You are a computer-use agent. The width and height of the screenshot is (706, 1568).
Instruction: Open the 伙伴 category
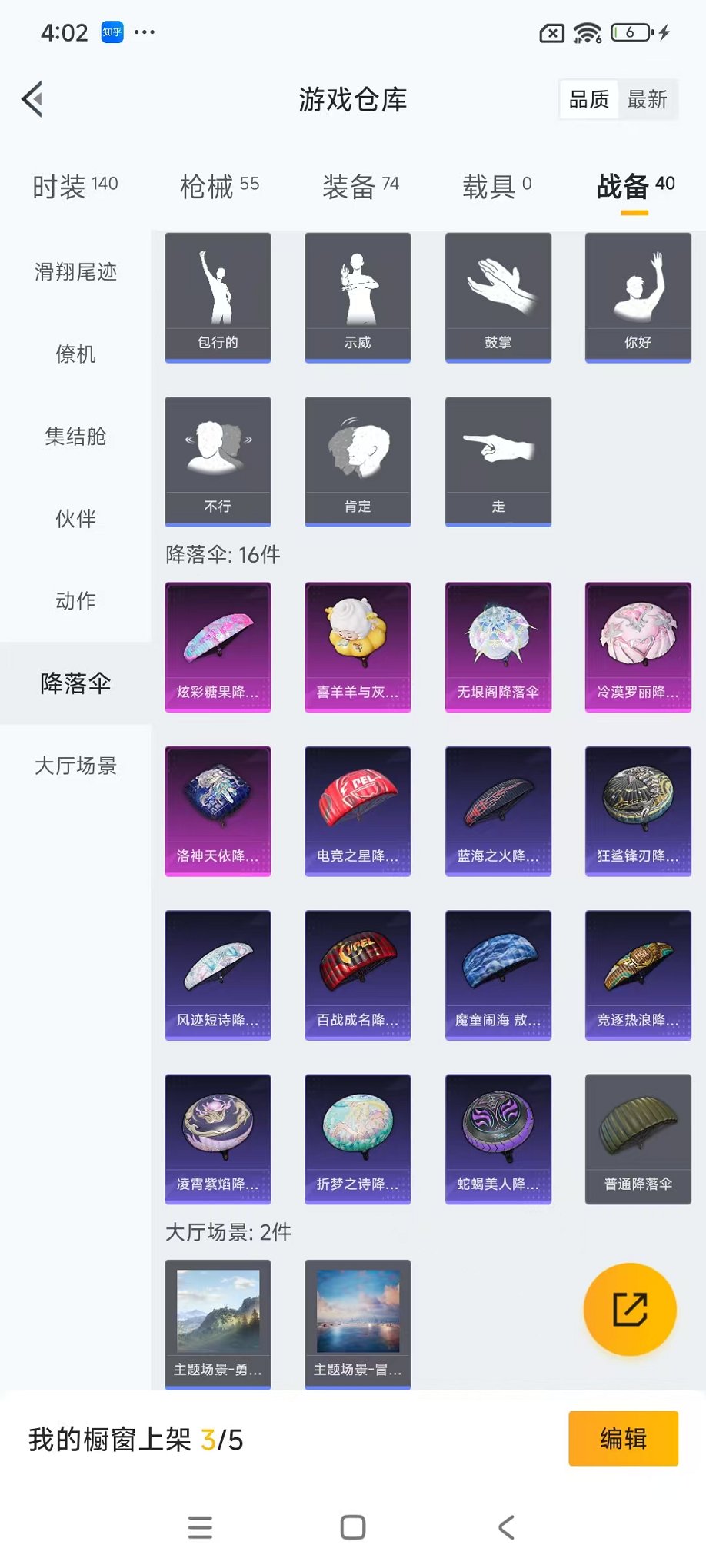pos(75,519)
